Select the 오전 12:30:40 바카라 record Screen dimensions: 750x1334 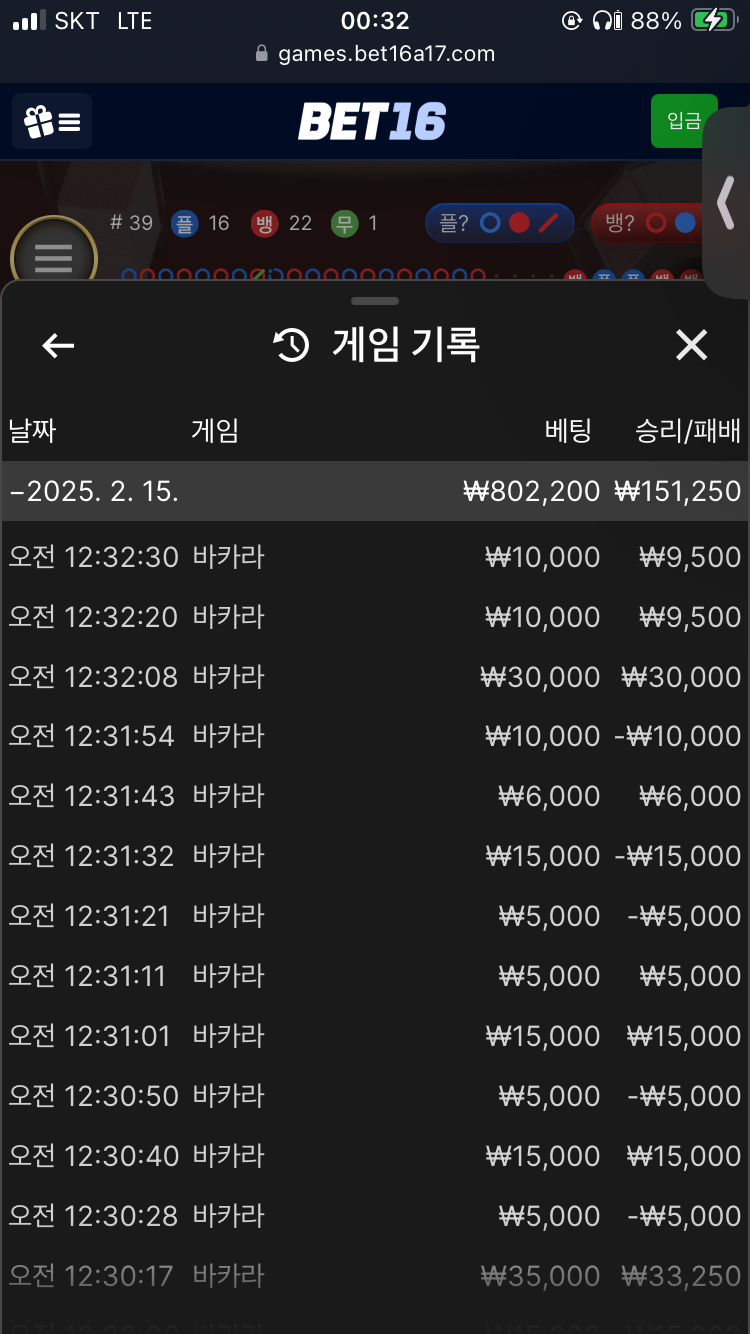click(x=375, y=1157)
